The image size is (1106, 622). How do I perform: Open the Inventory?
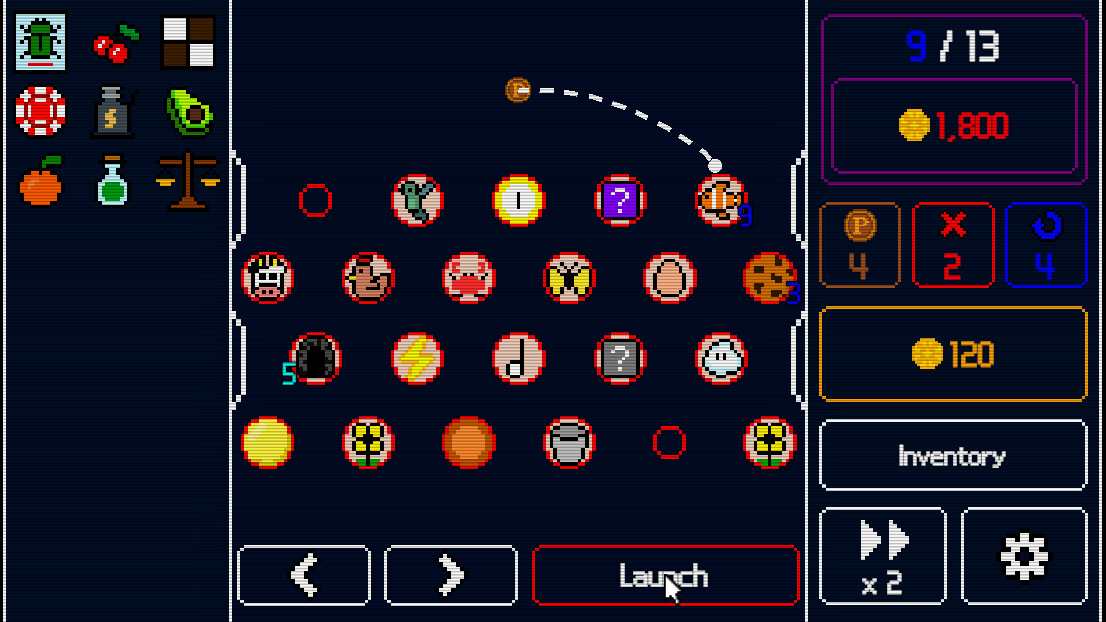coord(952,456)
